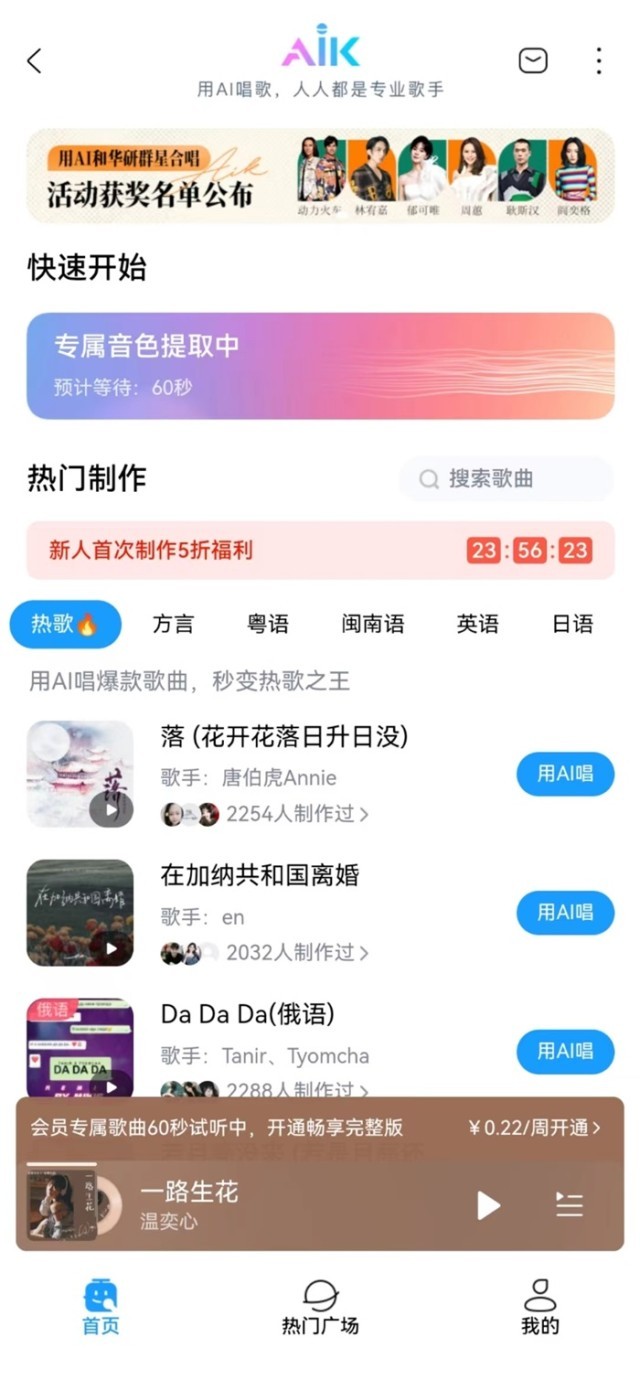
Task: Open the 新人首次制作5折福利 offer banner
Action: tap(320, 550)
